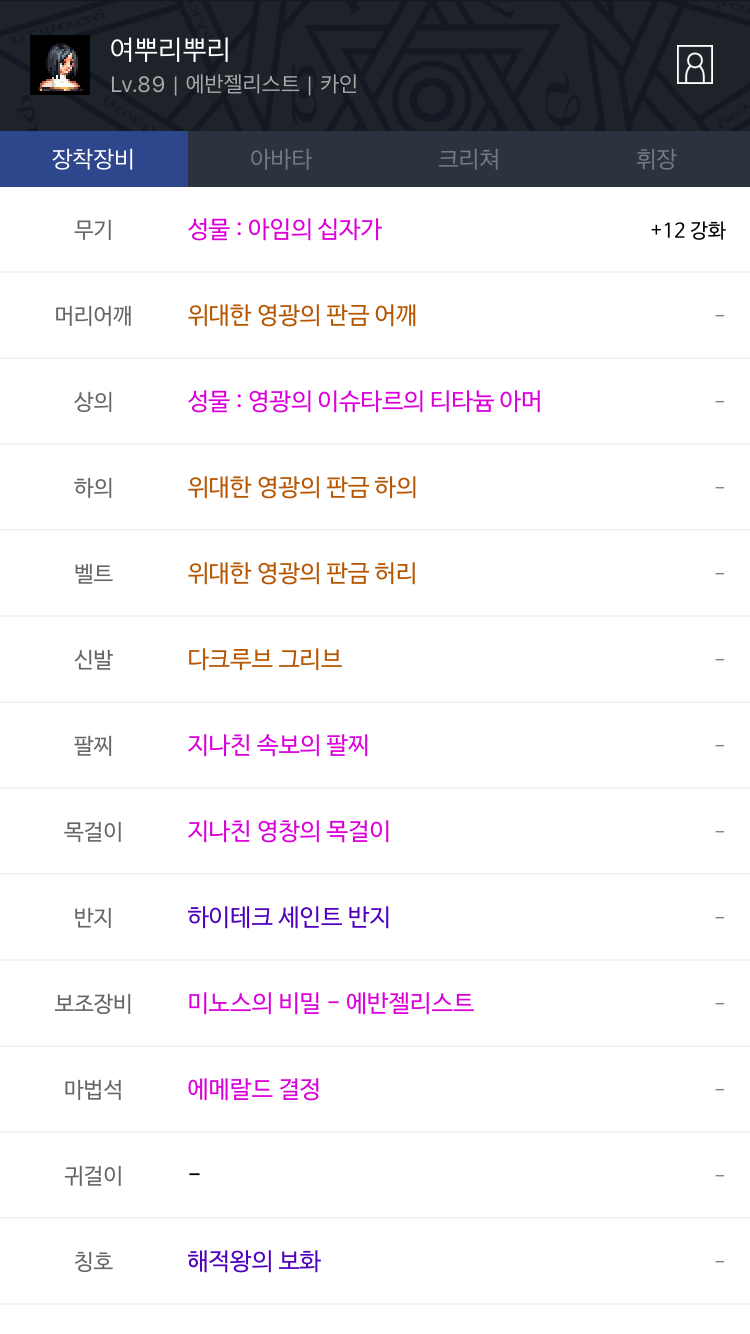Image resolution: width=750 pixels, height=1334 pixels.
Task: Switch to the 크리쳐 tab
Action: 469,159
